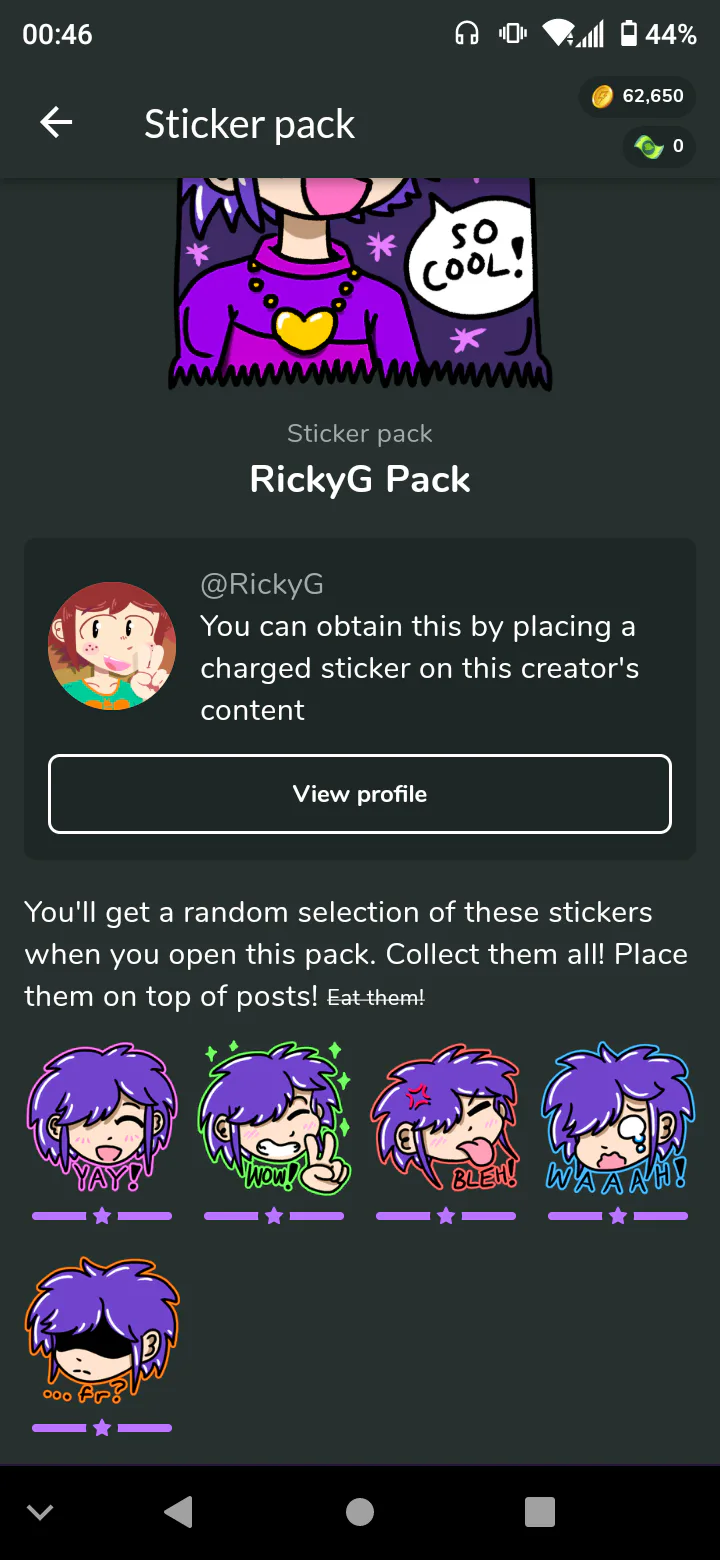Image resolution: width=720 pixels, height=1560 pixels.
Task: Open recent apps from the navigation bar
Action: coord(540,1512)
